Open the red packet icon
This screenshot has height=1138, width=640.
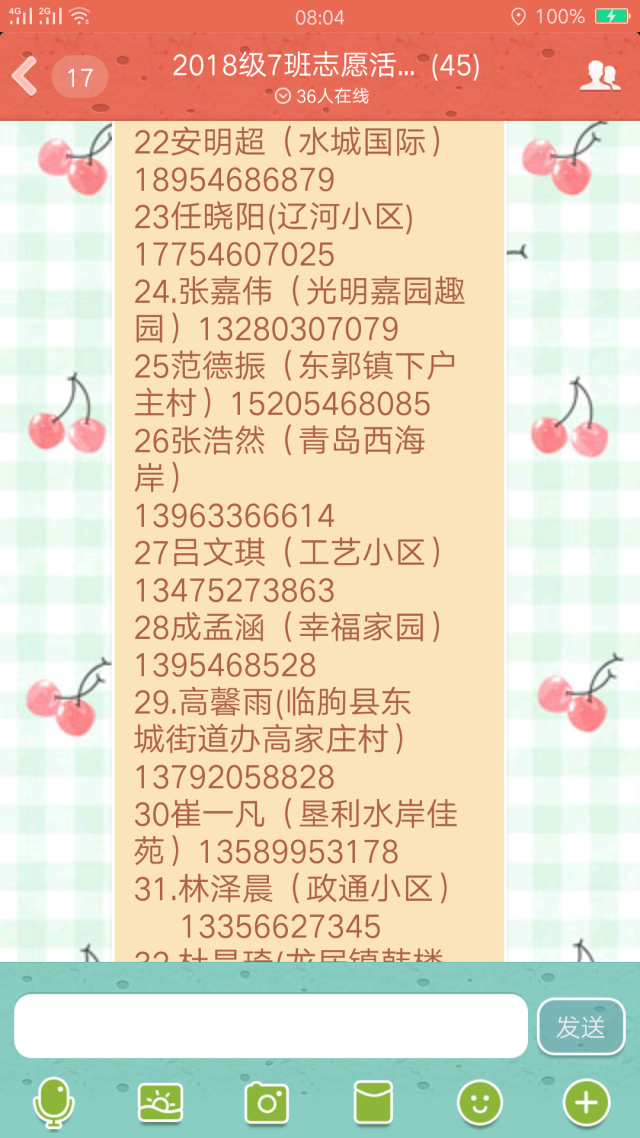373,1102
